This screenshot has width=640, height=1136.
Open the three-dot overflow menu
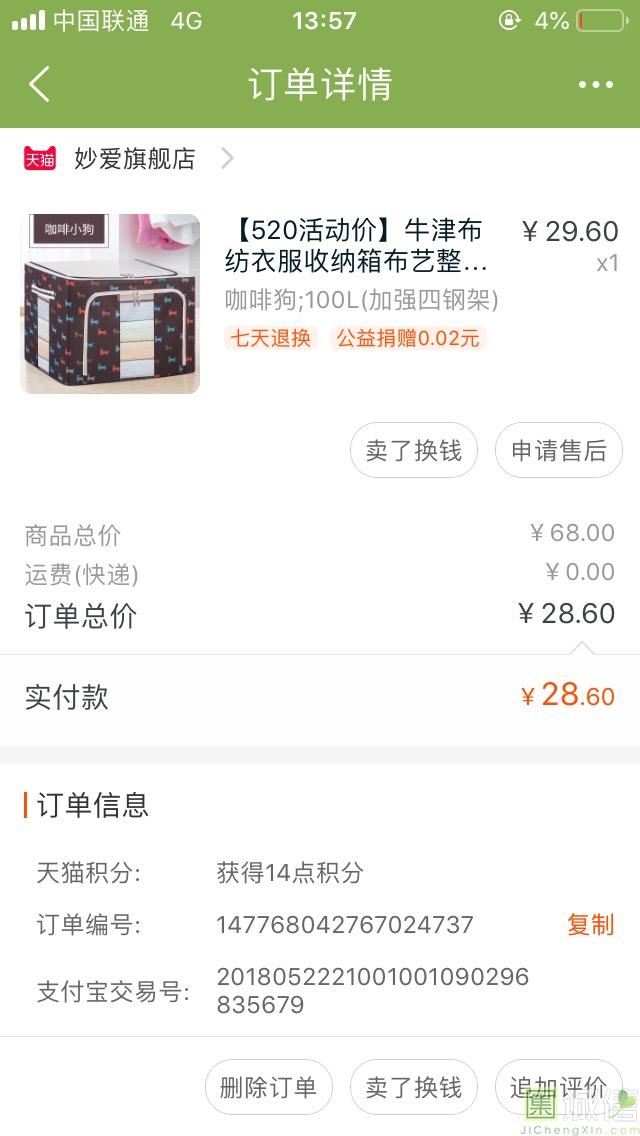tap(596, 85)
